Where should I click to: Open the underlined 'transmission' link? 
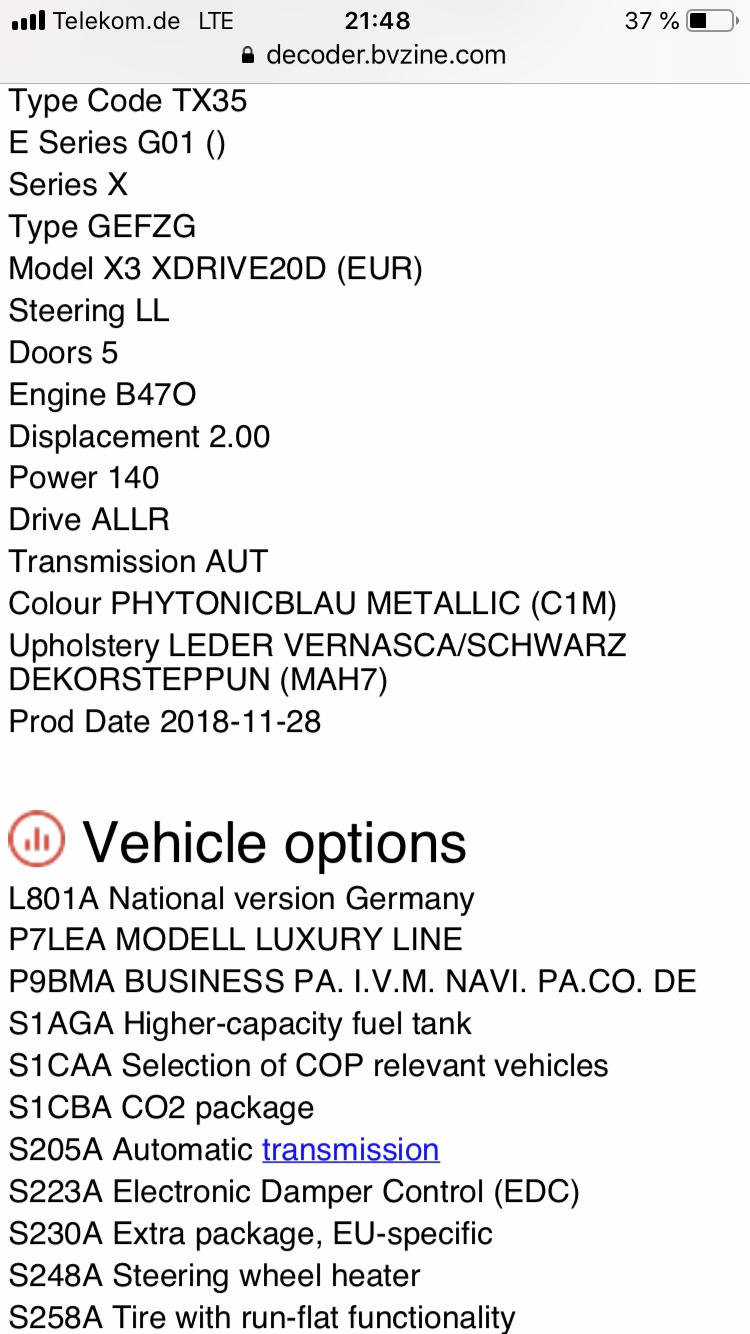pyautogui.click(x=350, y=1150)
